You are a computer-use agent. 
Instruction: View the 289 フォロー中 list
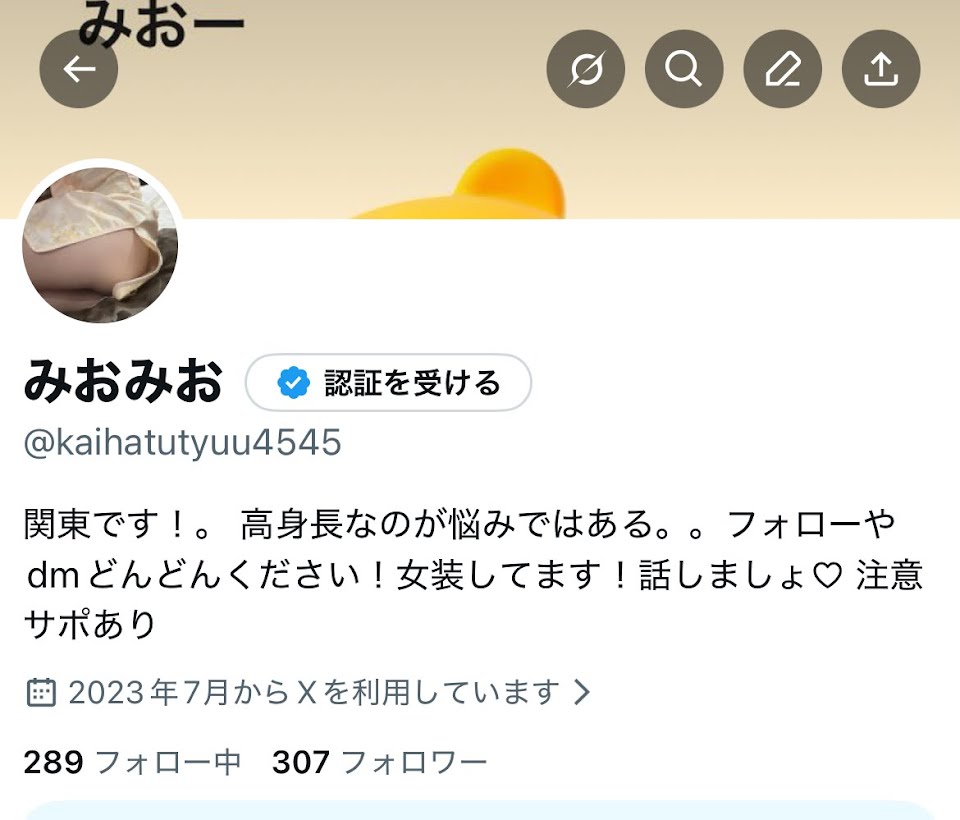132,763
